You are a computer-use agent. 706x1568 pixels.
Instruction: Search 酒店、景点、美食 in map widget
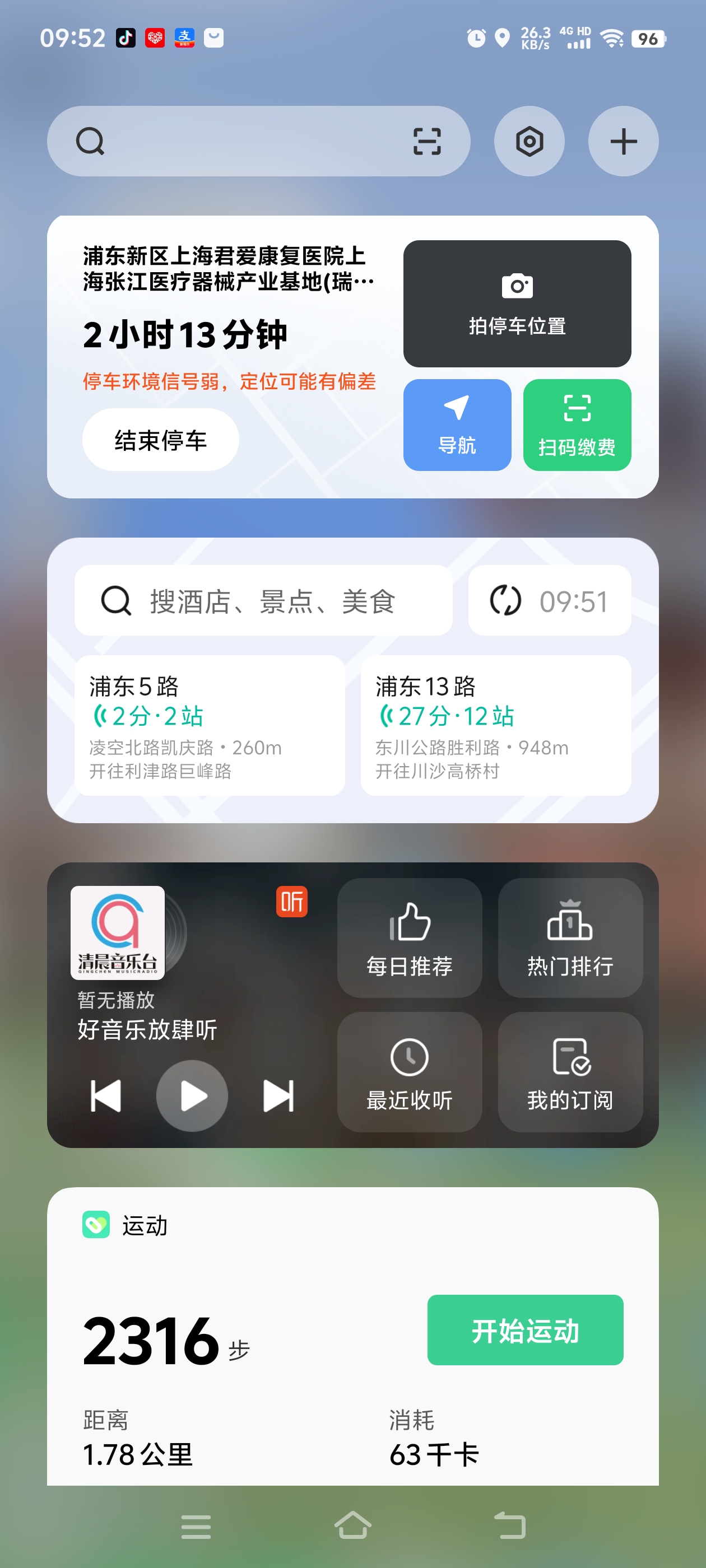coord(263,601)
